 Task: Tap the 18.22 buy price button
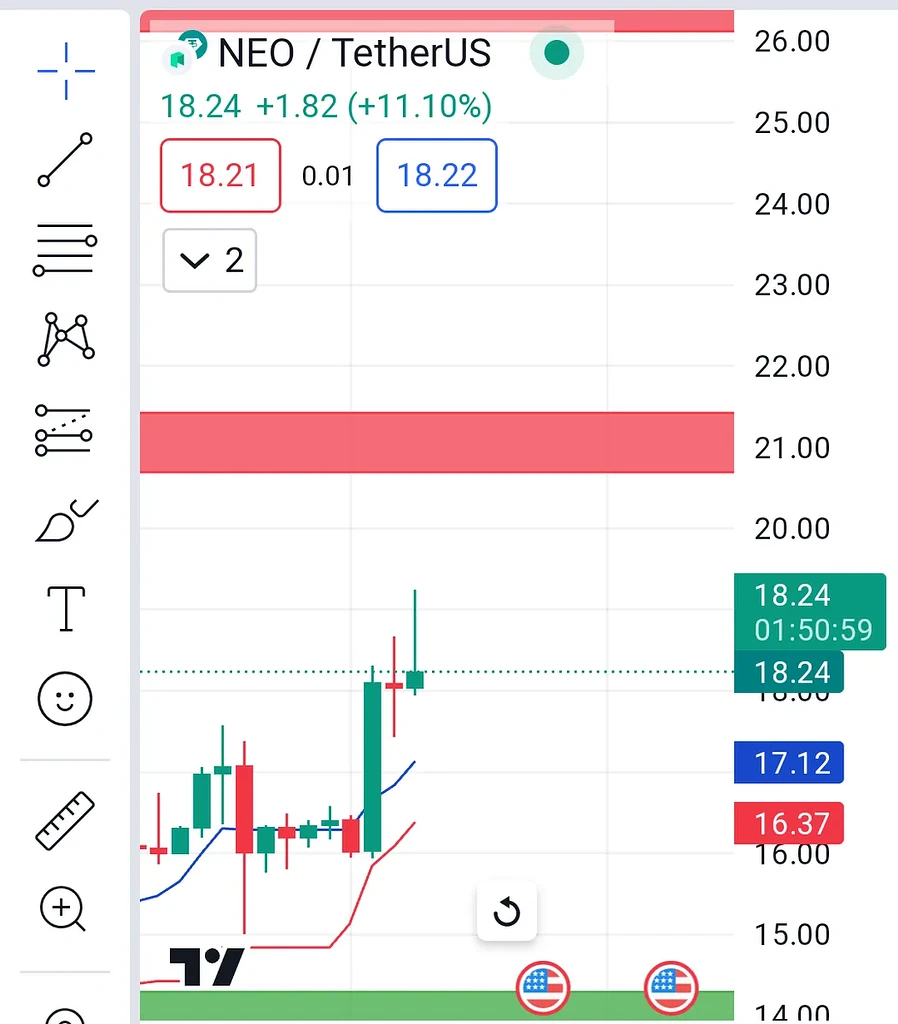click(x=436, y=176)
